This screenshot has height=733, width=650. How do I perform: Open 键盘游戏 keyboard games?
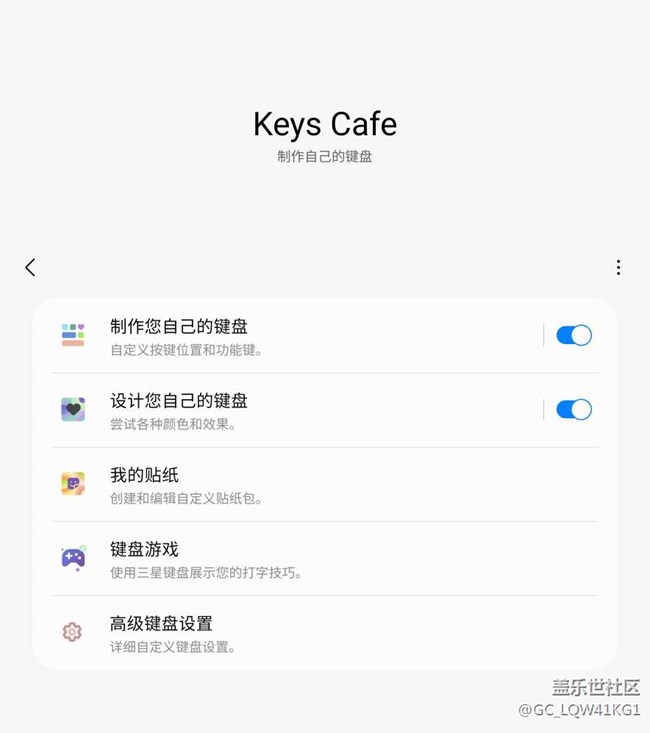click(325, 559)
